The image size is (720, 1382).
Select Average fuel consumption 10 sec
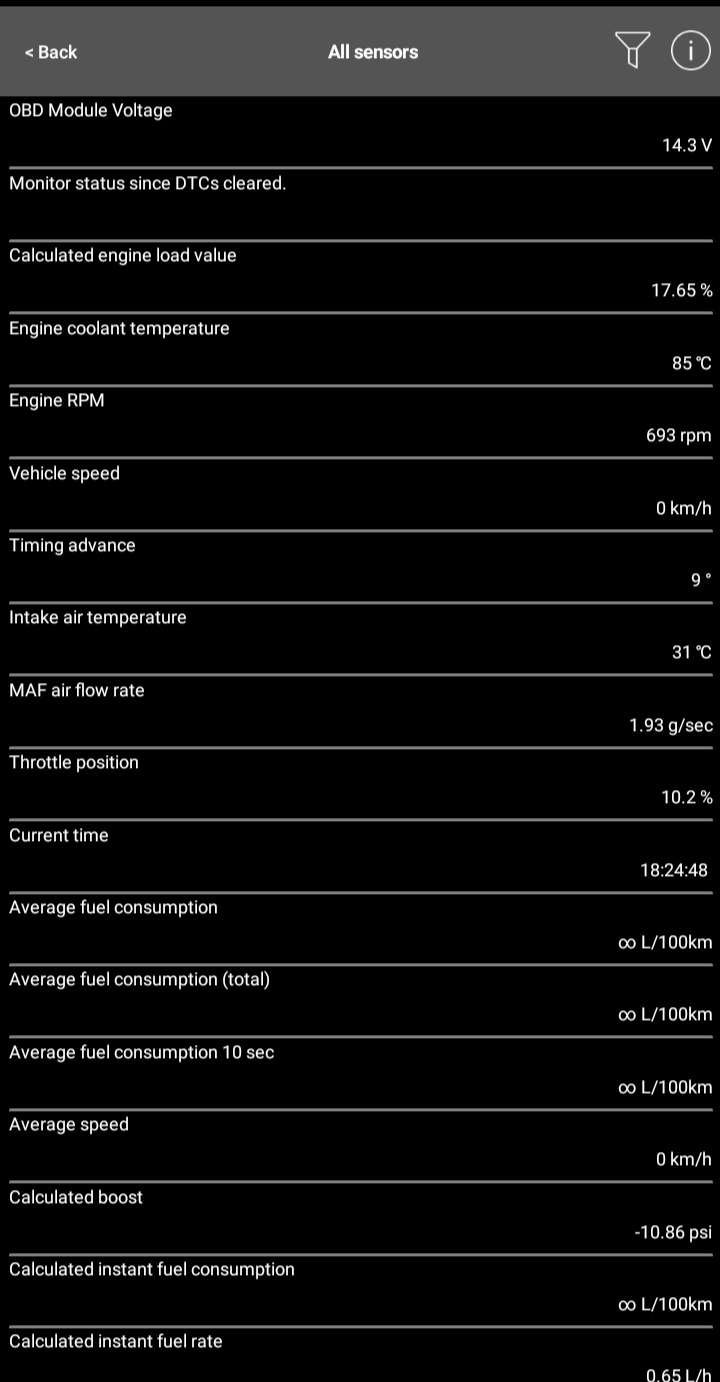(360, 1074)
